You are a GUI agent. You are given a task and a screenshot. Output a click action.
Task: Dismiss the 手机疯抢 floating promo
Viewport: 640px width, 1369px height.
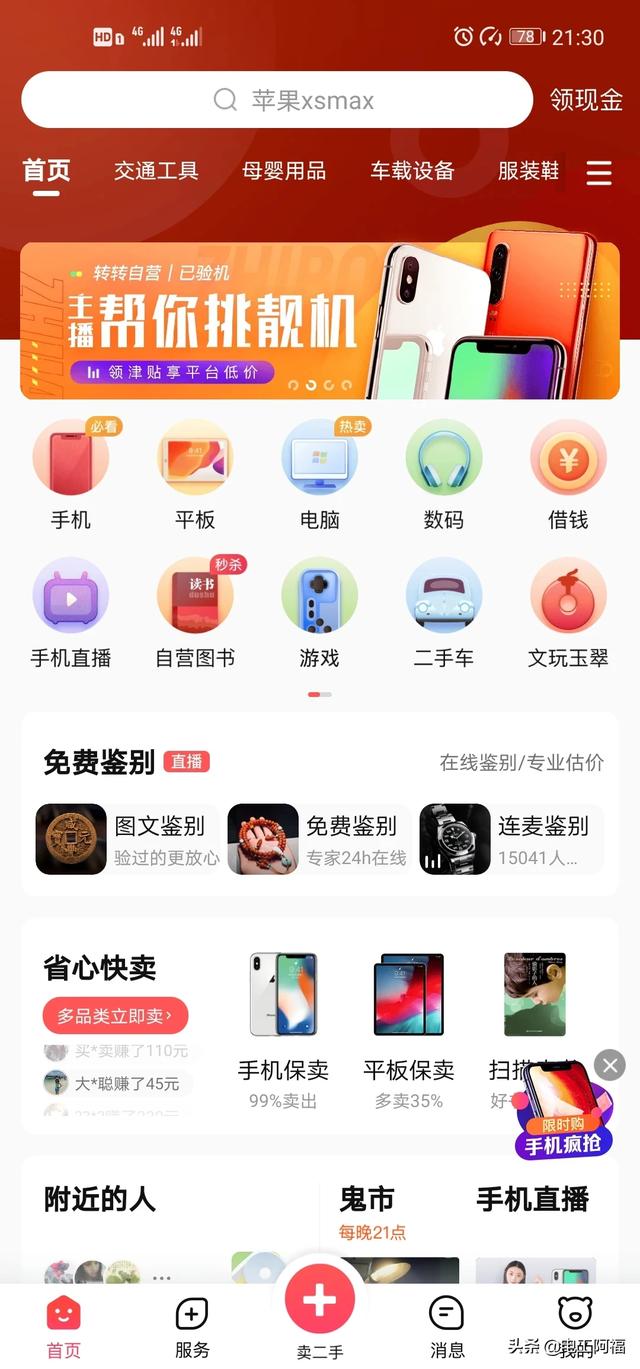610,1065
